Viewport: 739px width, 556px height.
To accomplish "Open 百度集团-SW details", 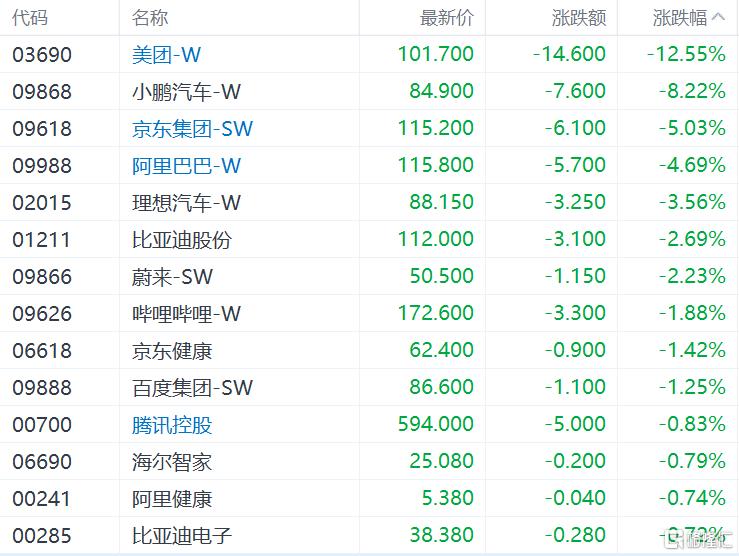I will (x=192, y=388).
